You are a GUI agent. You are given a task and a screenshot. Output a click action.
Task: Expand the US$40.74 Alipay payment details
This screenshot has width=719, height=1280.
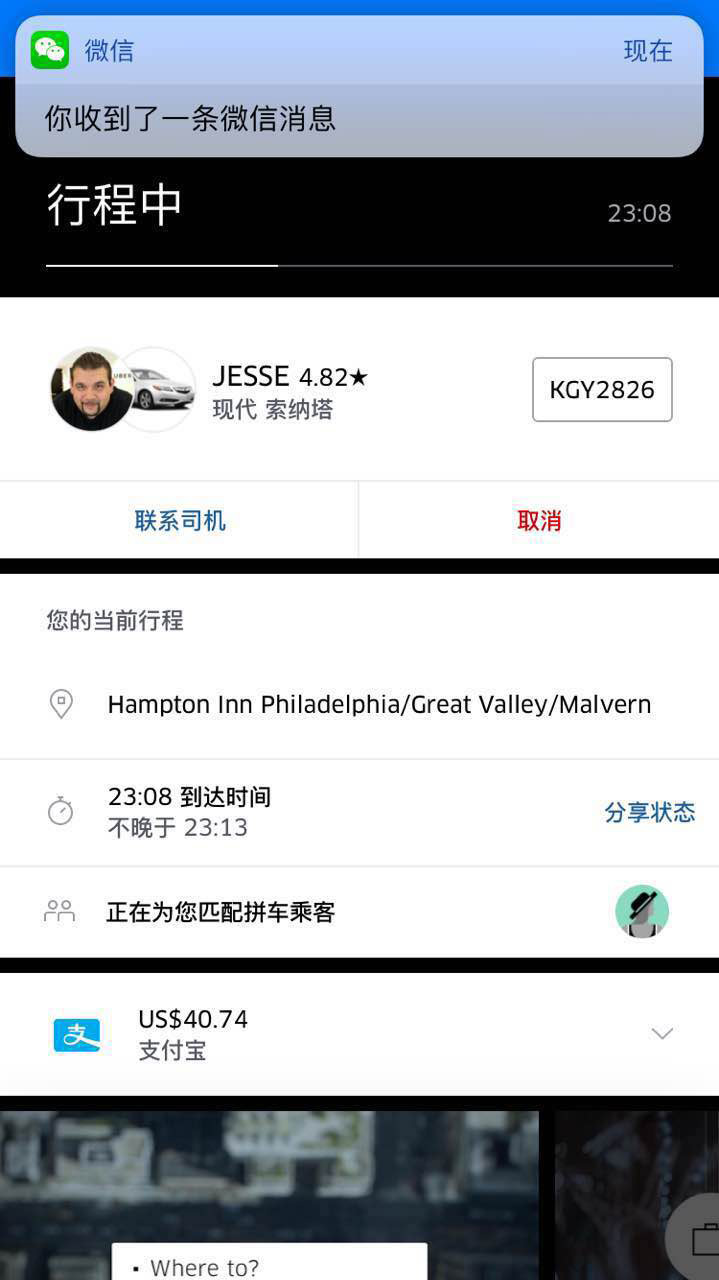click(661, 1034)
